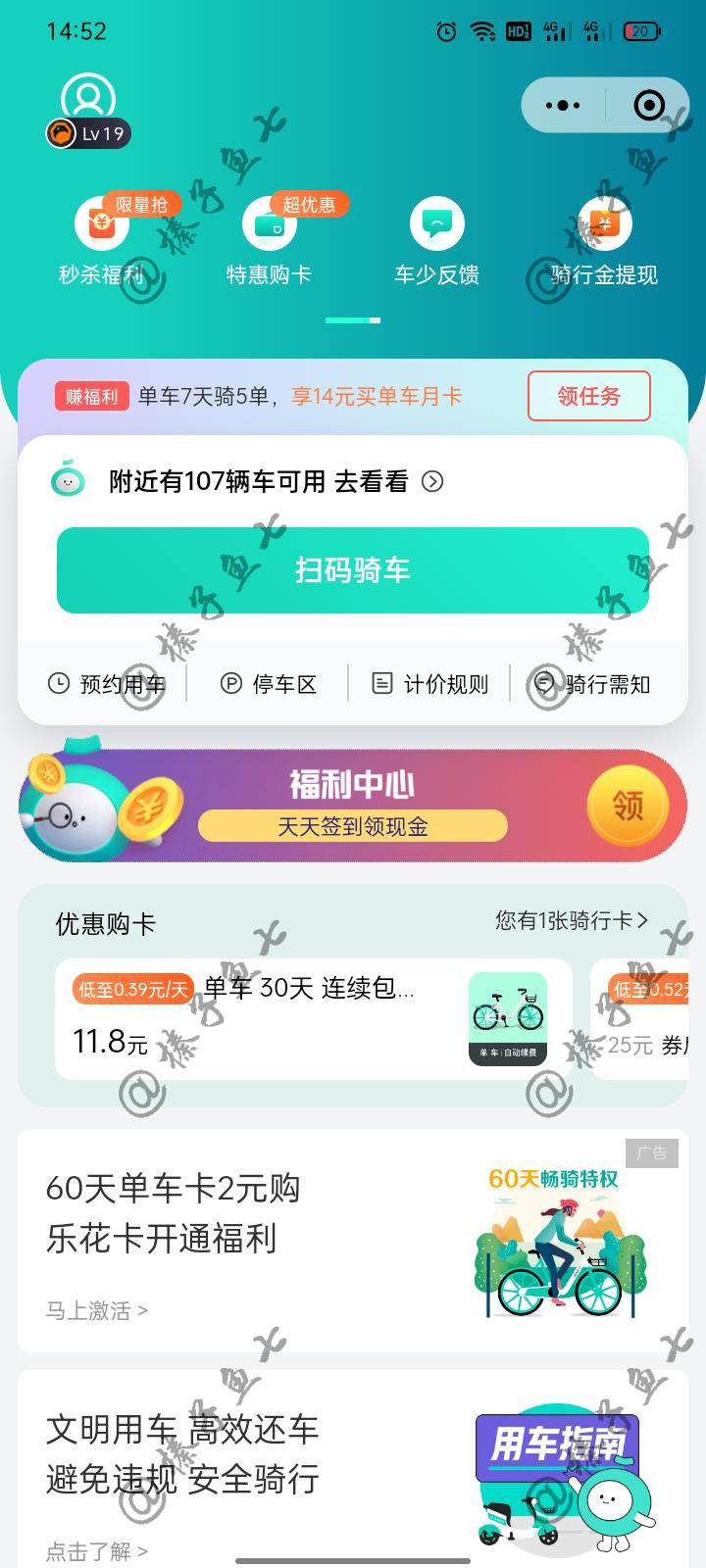The height and width of the screenshot is (1568, 706).
Task: Tap the 扫码骑车 scan button
Action: click(353, 569)
